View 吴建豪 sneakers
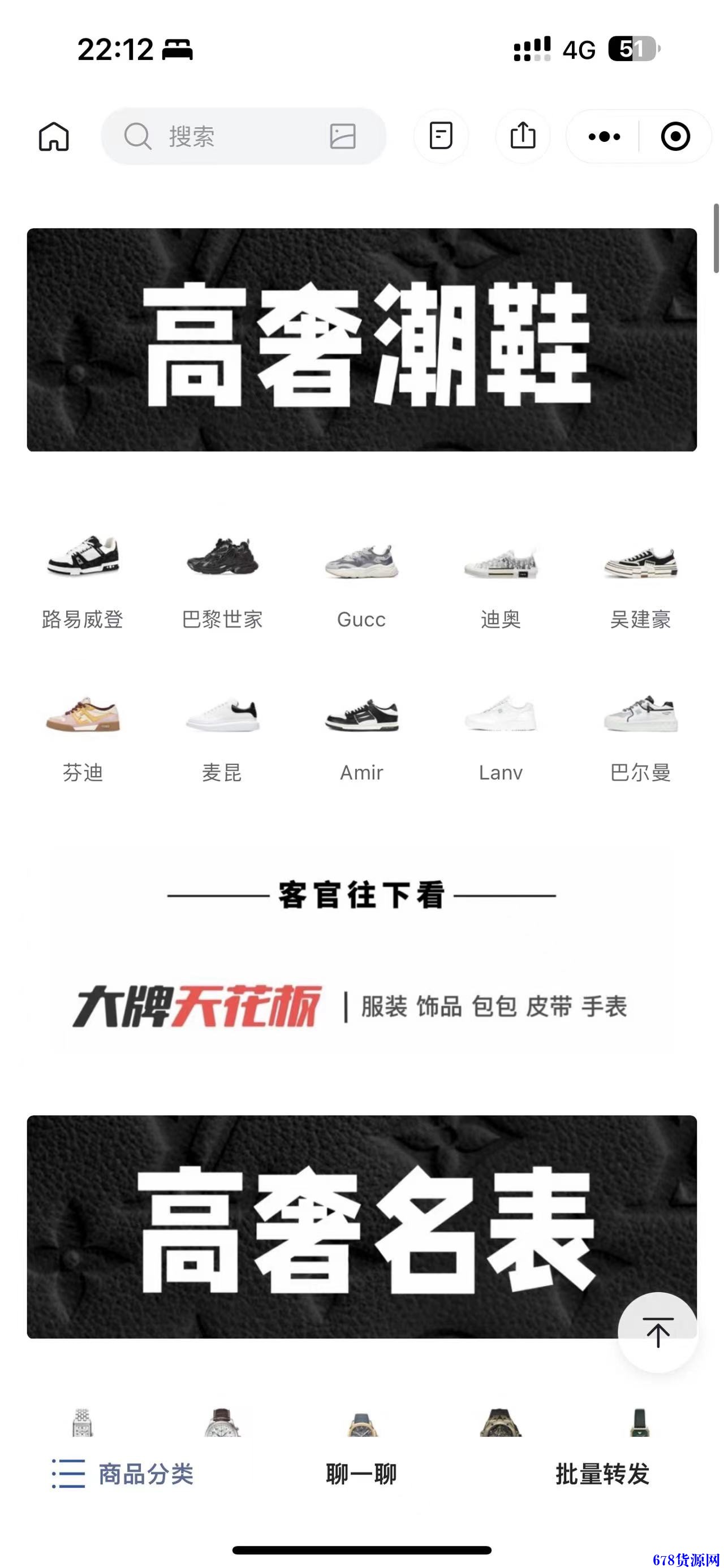Screen dimensions: 724x1568 (x=640, y=581)
